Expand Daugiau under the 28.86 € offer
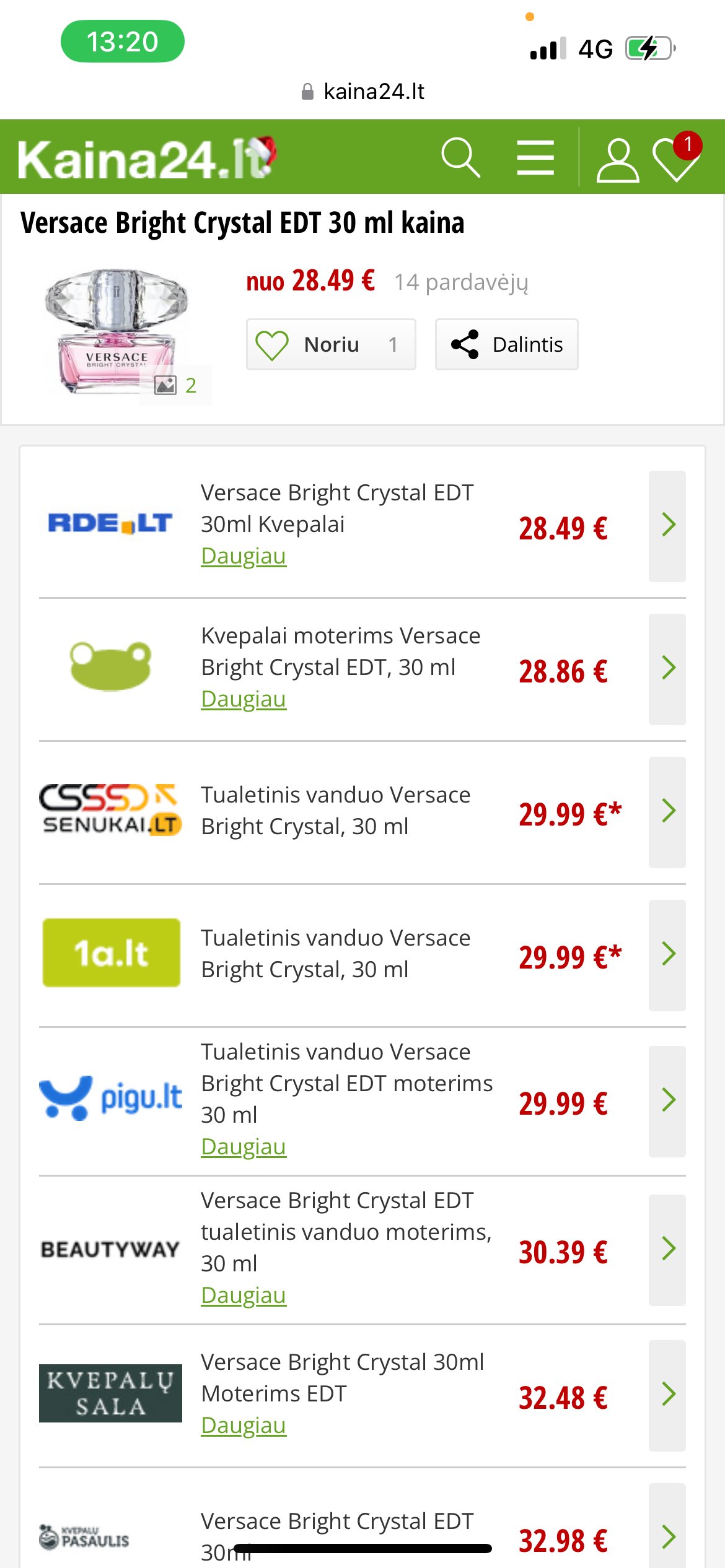725x1568 pixels. (244, 699)
